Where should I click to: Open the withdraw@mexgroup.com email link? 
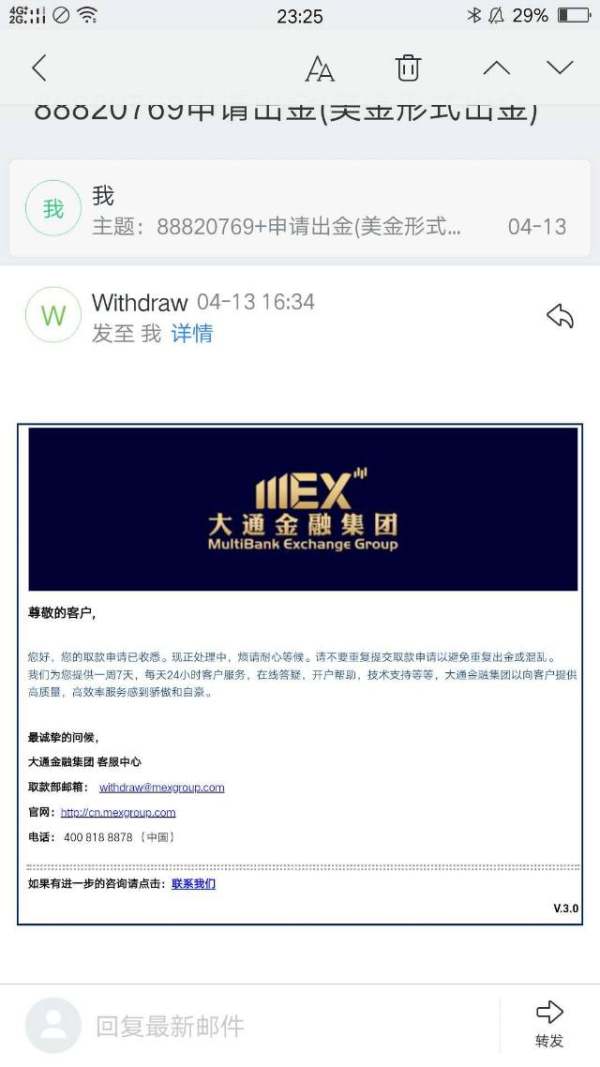(x=161, y=787)
